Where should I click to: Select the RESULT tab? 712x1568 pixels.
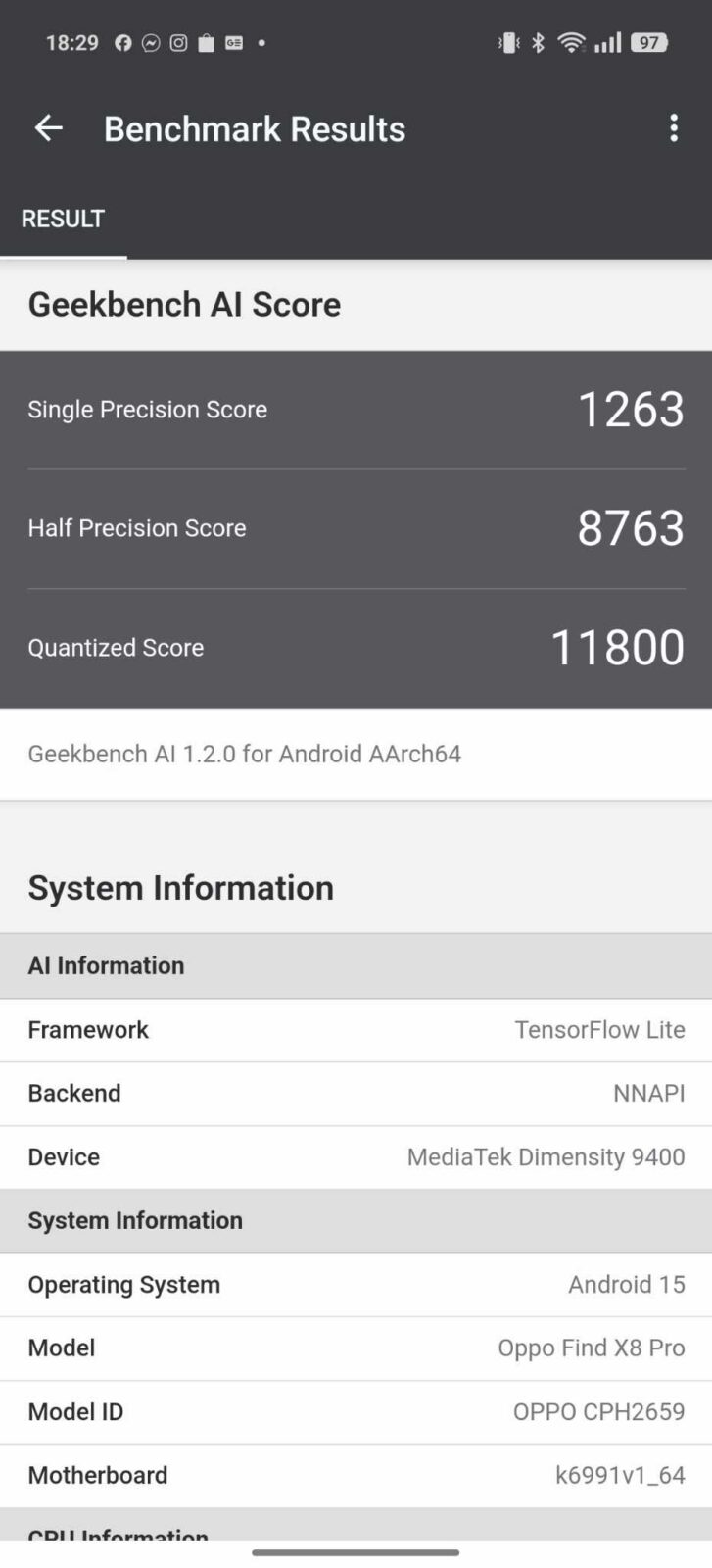click(x=63, y=219)
